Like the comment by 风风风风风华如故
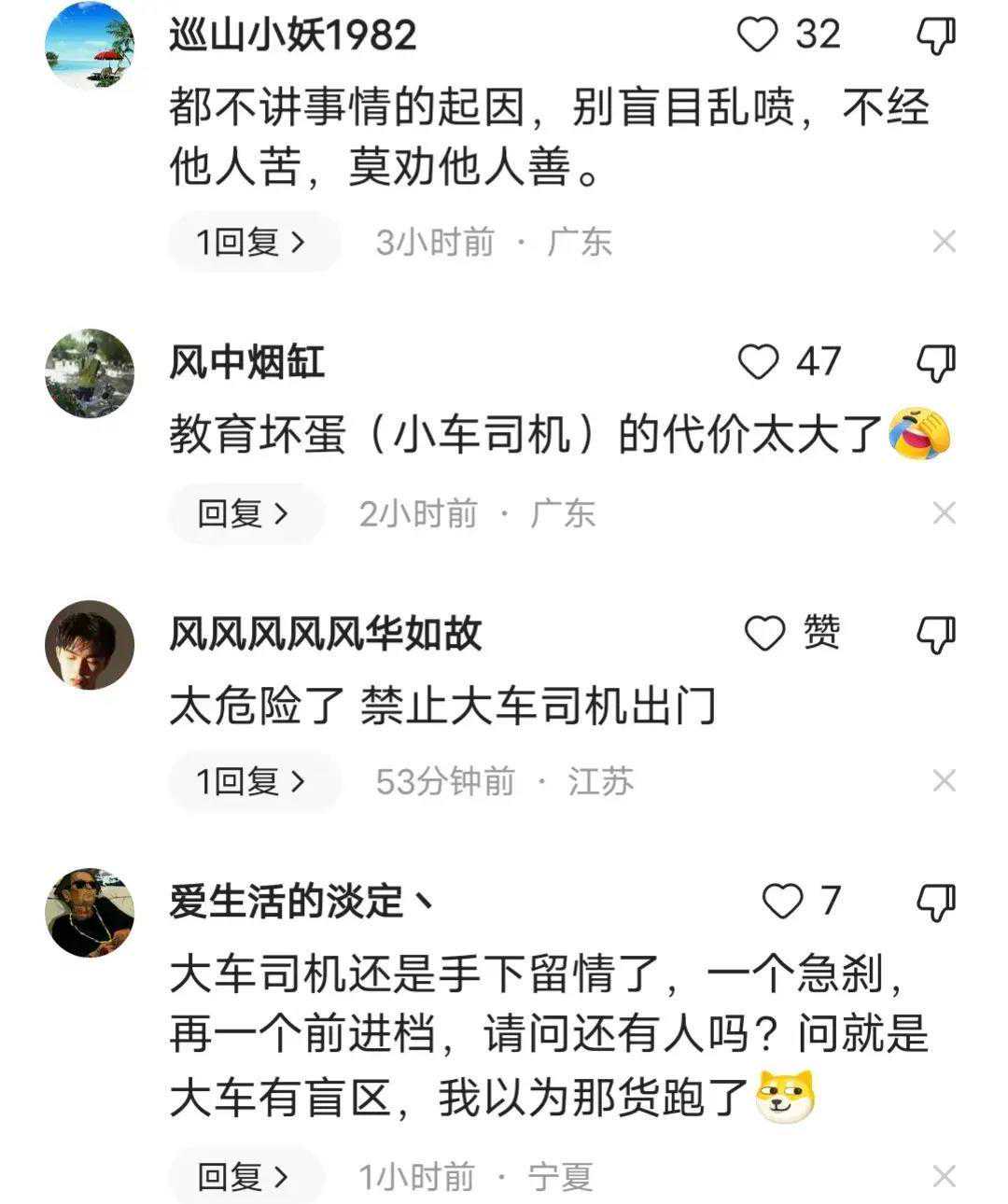 (764, 635)
